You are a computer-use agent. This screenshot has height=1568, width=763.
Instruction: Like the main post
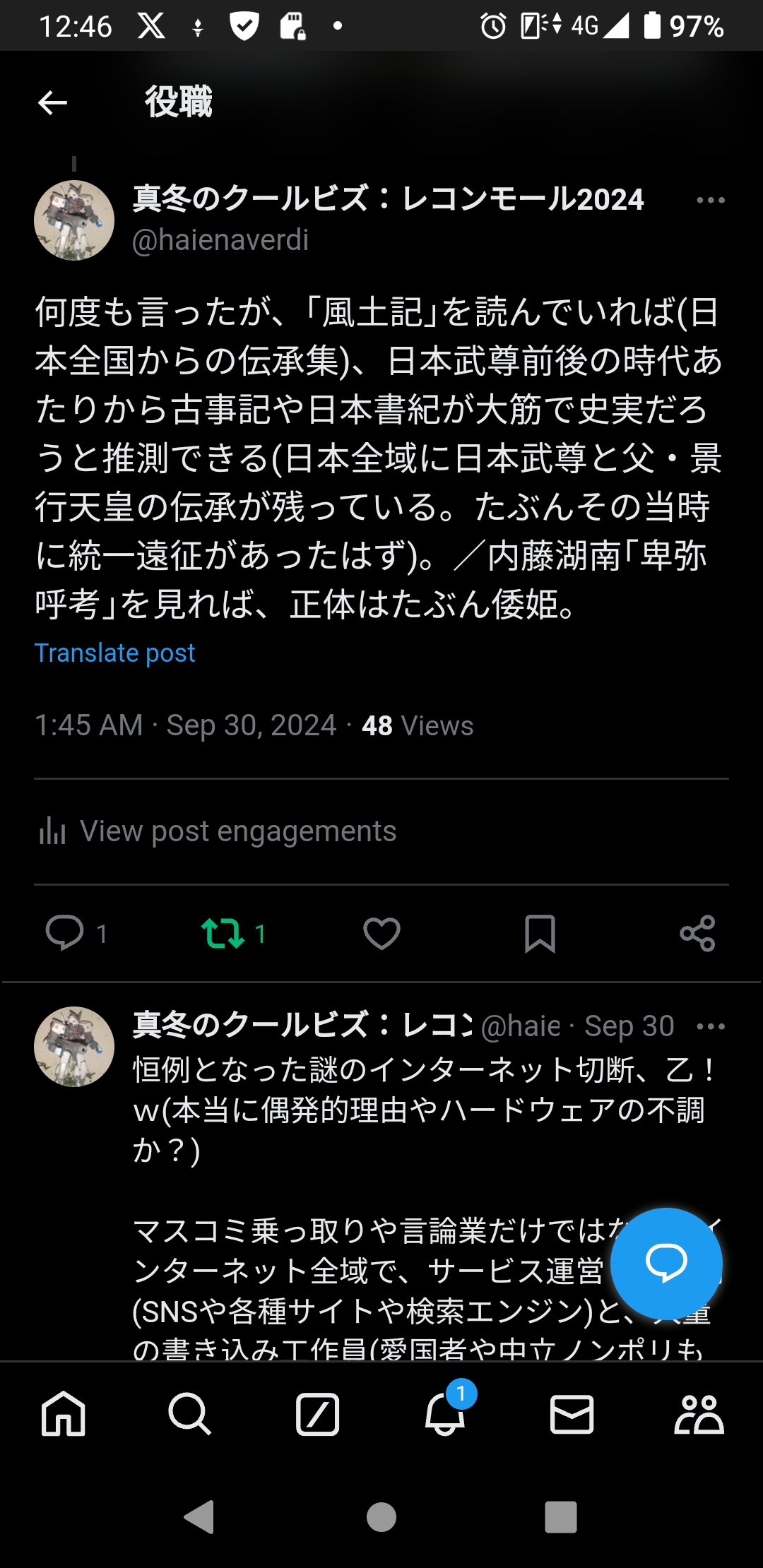(381, 933)
